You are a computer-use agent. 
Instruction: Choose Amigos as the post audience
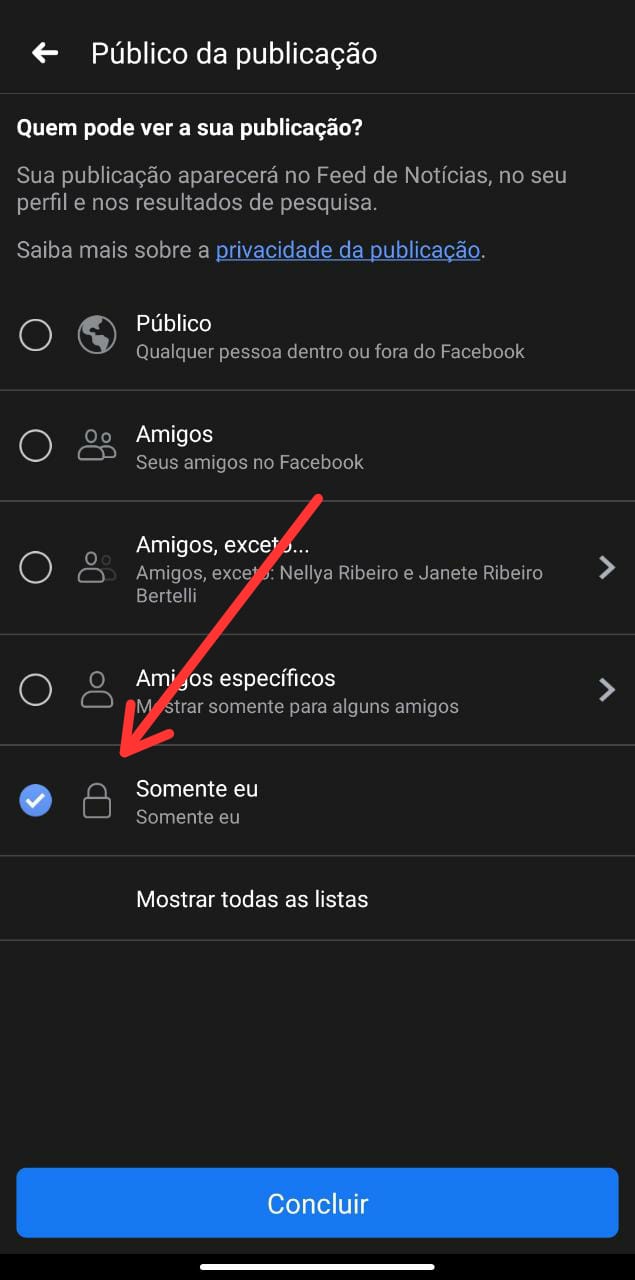click(36, 445)
